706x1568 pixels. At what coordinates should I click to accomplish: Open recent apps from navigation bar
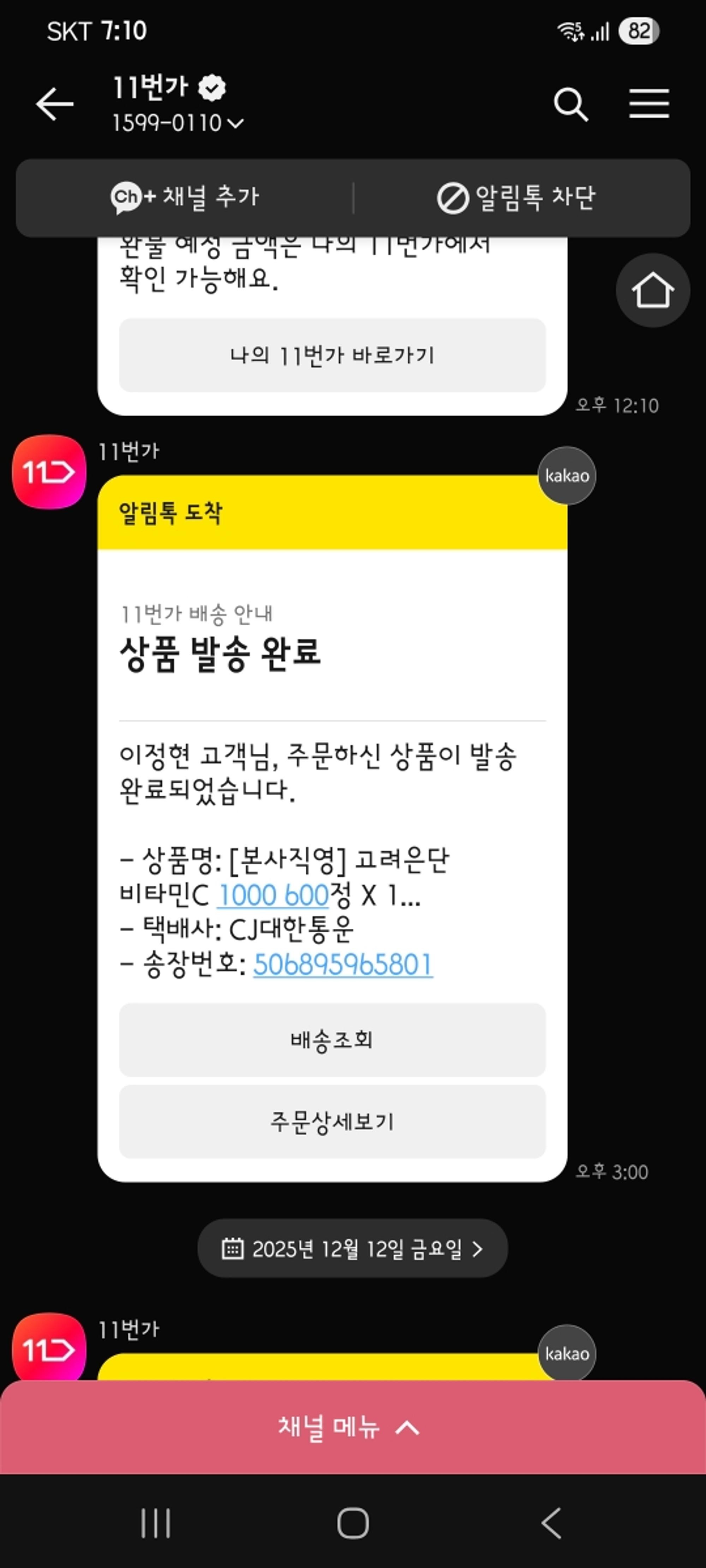(155, 1523)
